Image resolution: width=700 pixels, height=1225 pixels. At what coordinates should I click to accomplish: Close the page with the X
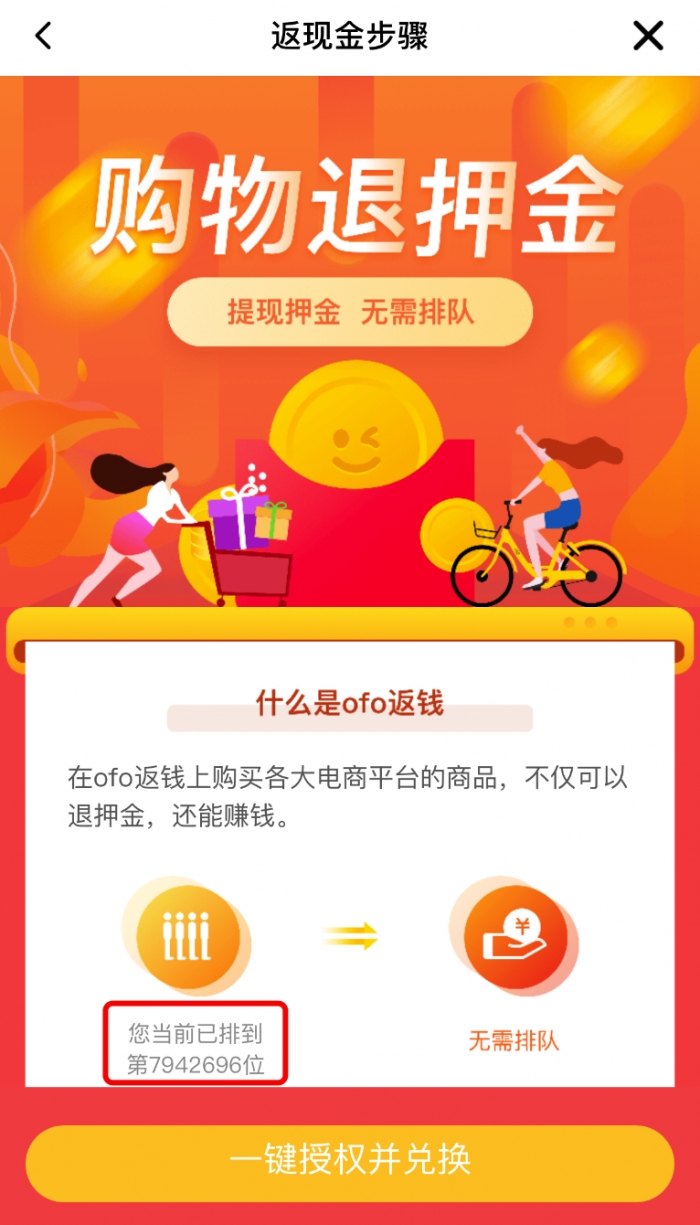(x=648, y=37)
